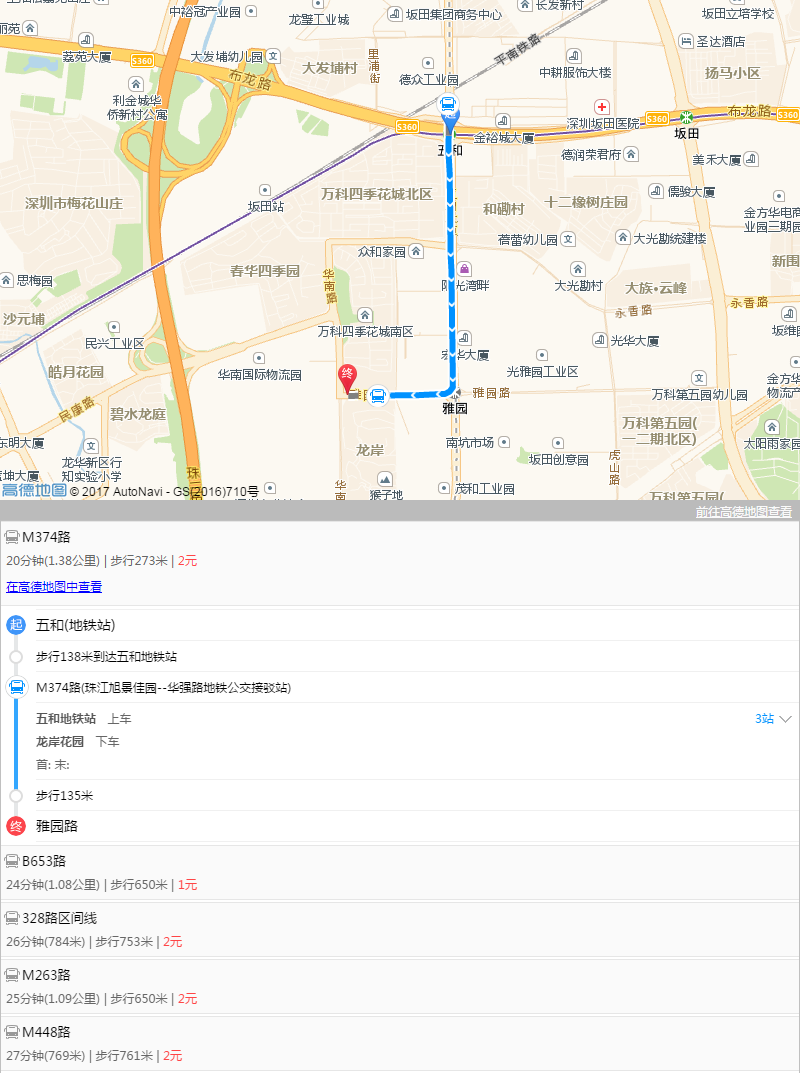
Task: Select the M448路 bus route
Action: click(45, 1032)
